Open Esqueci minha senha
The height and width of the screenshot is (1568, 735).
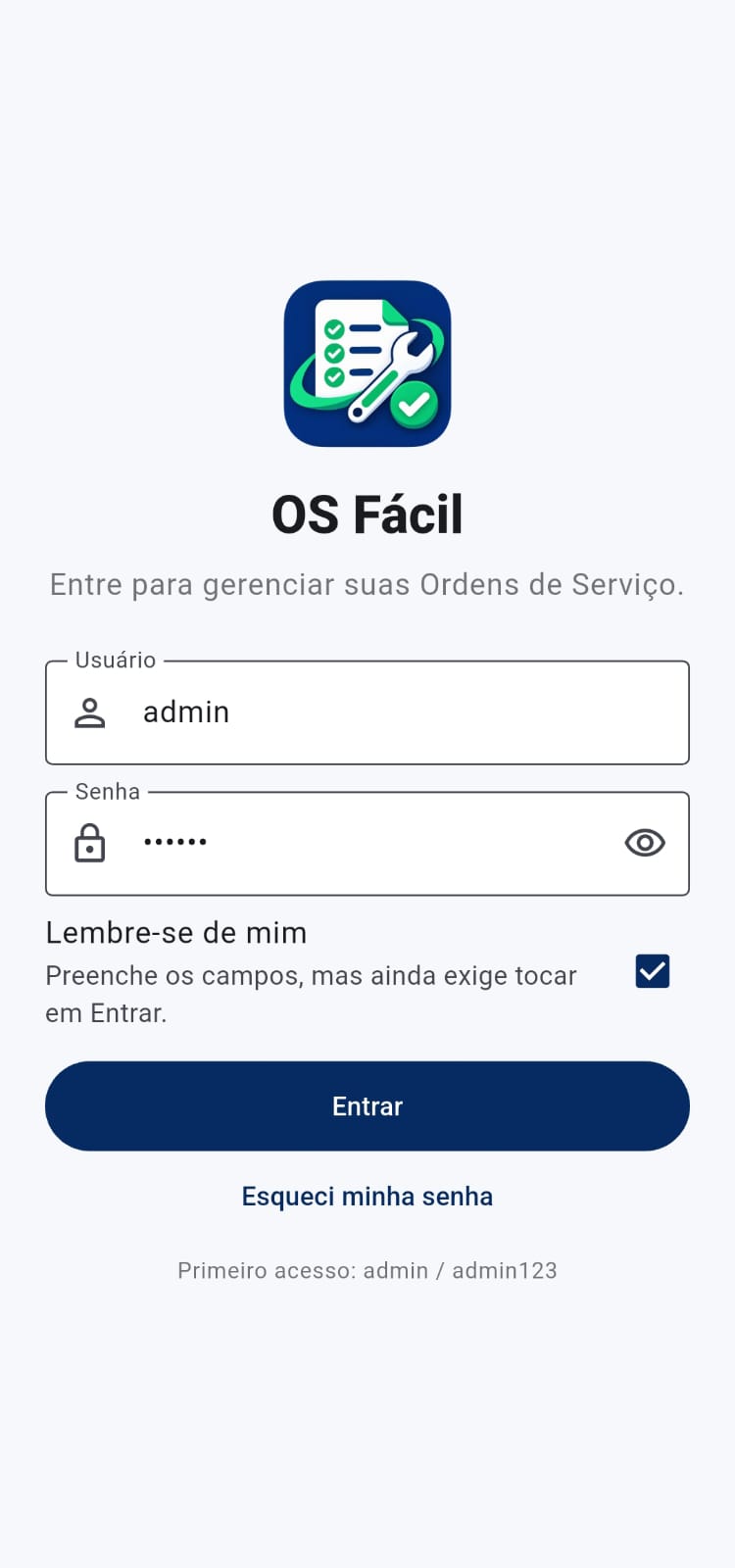[367, 1197]
